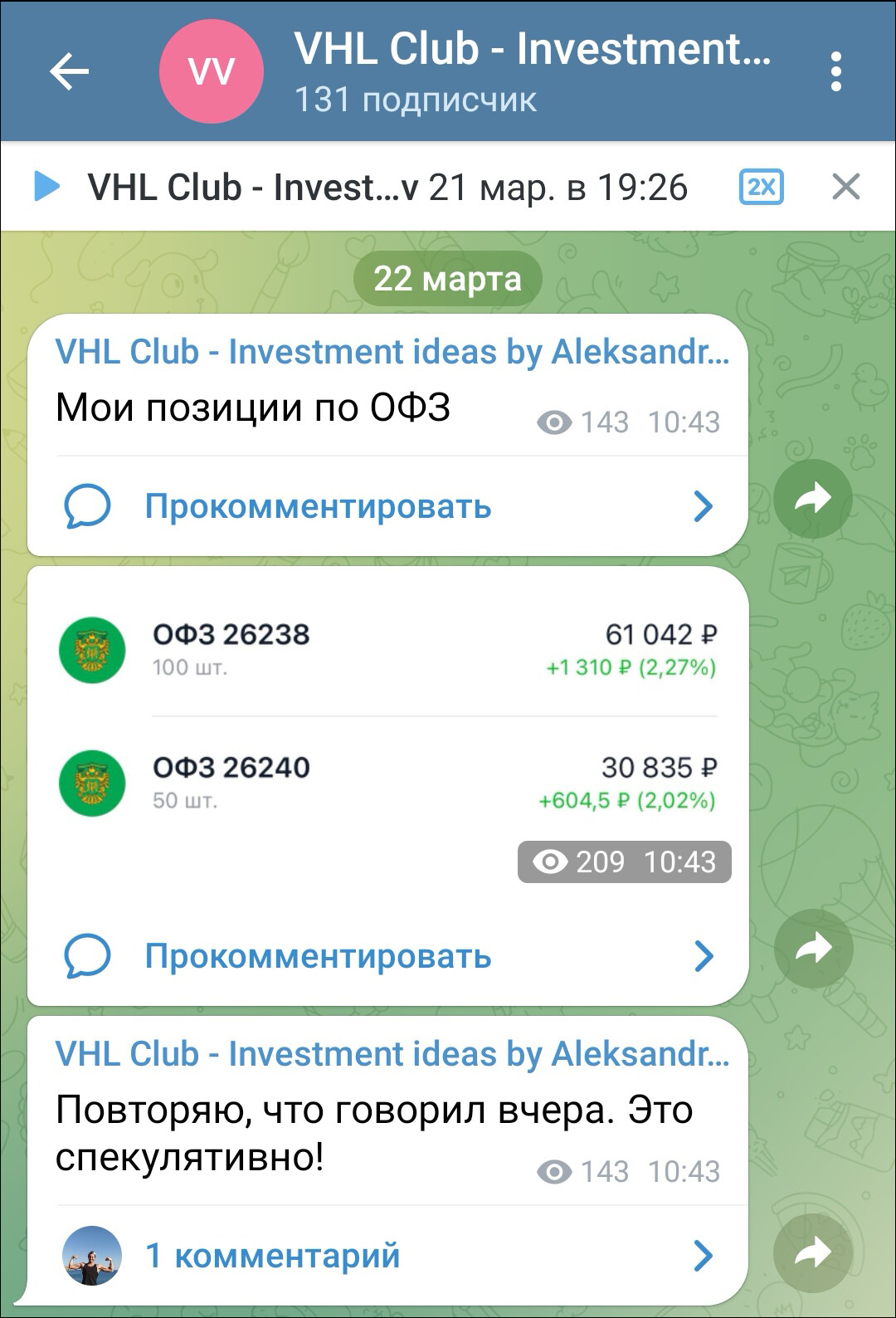The width and height of the screenshot is (896, 1318).
Task: Forward the 'Это спекулятивно!' post
Action: pyautogui.click(x=812, y=1253)
